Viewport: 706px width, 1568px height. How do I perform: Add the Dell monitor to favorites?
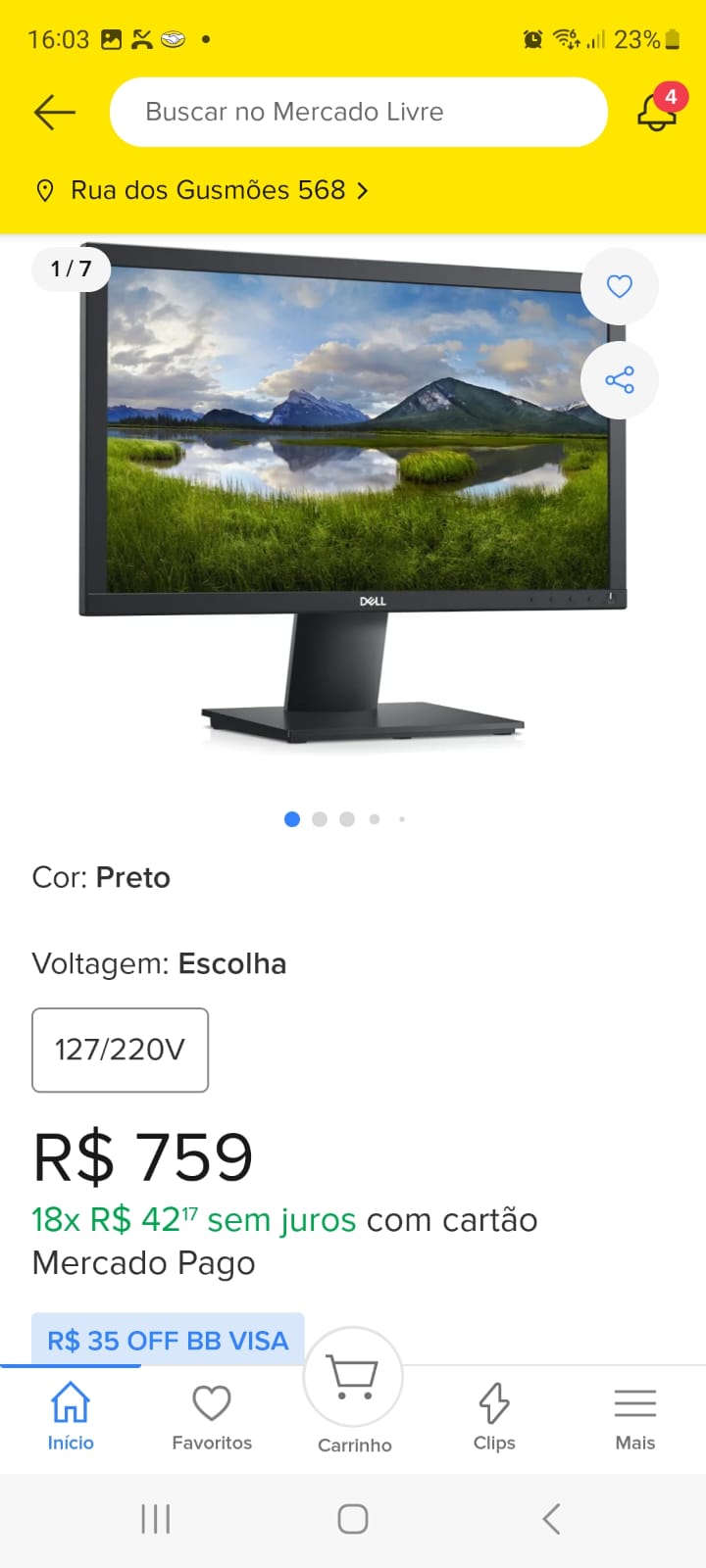(620, 286)
